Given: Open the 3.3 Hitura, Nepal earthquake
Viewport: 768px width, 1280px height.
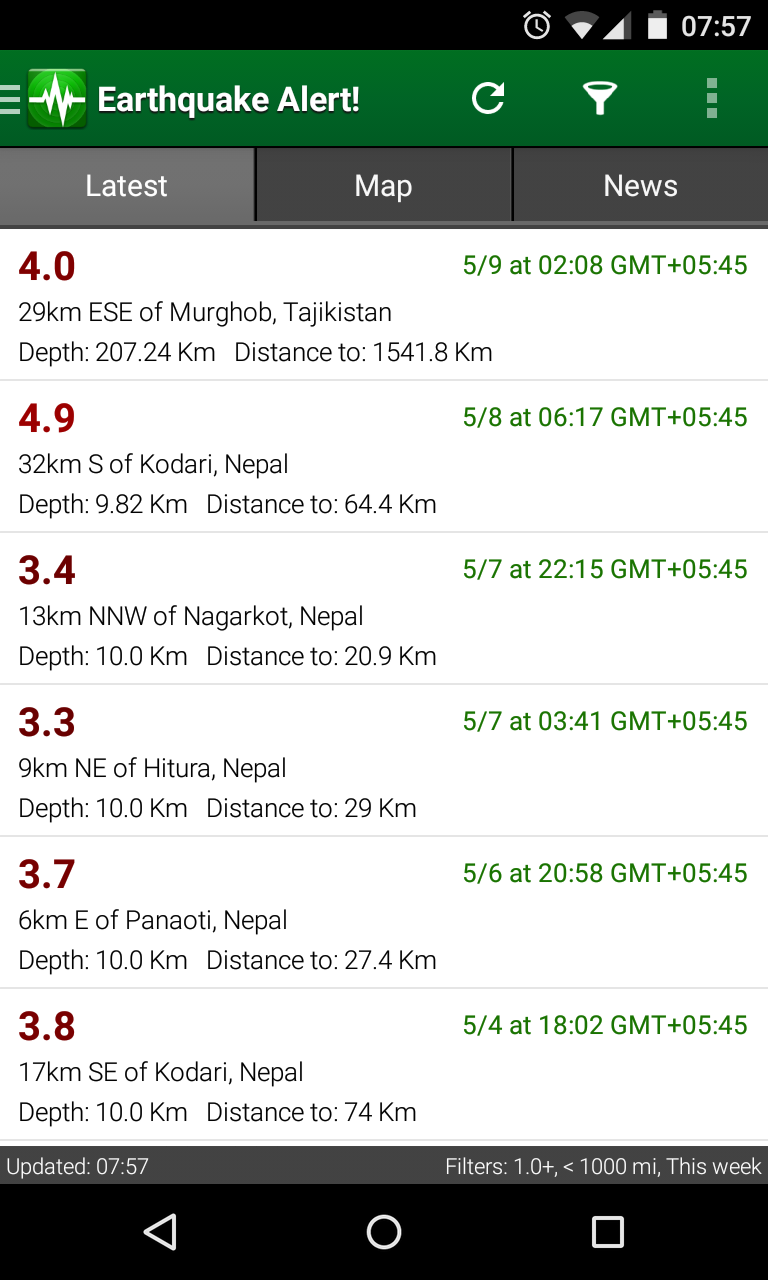Looking at the screenshot, I should pyautogui.click(x=384, y=763).
